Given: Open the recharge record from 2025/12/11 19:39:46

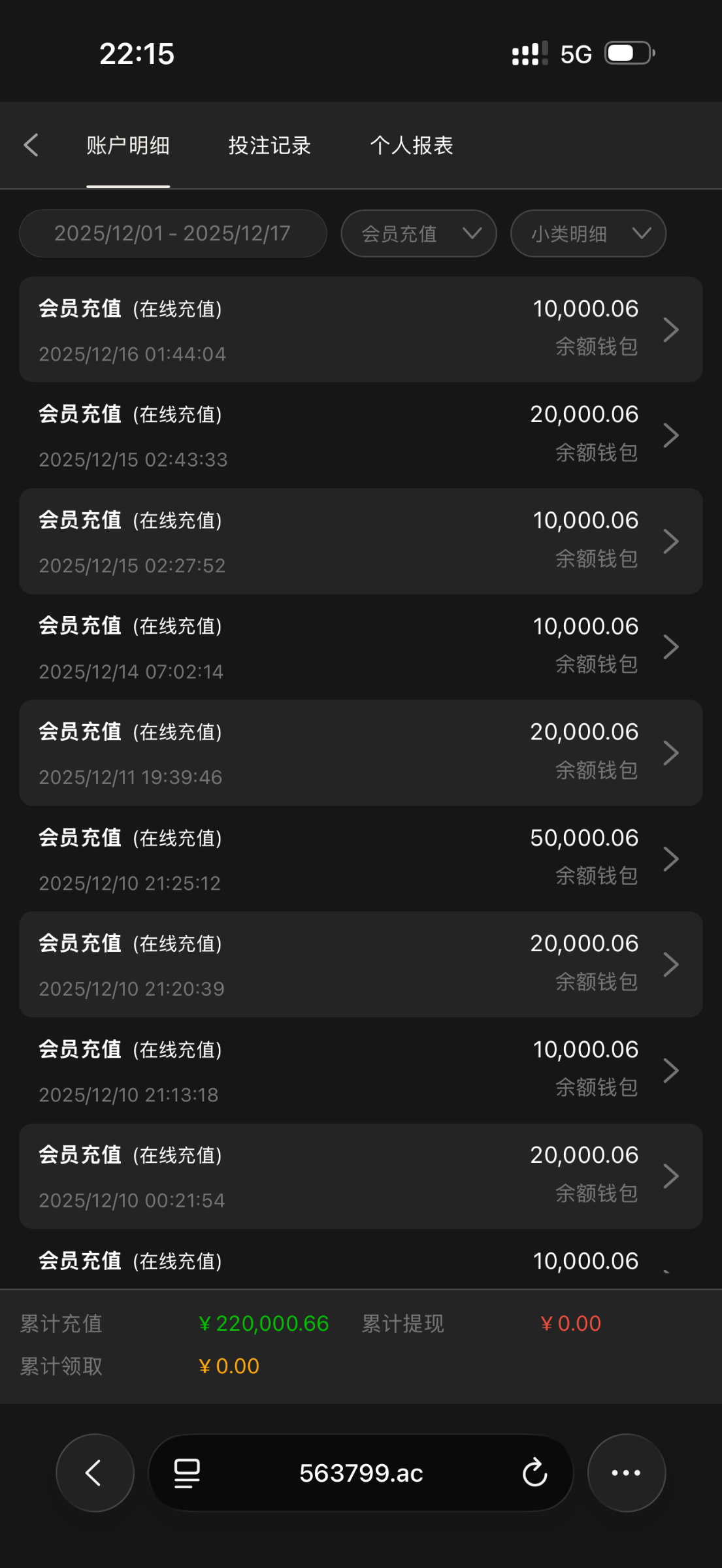Looking at the screenshot, I should point(361,753).
